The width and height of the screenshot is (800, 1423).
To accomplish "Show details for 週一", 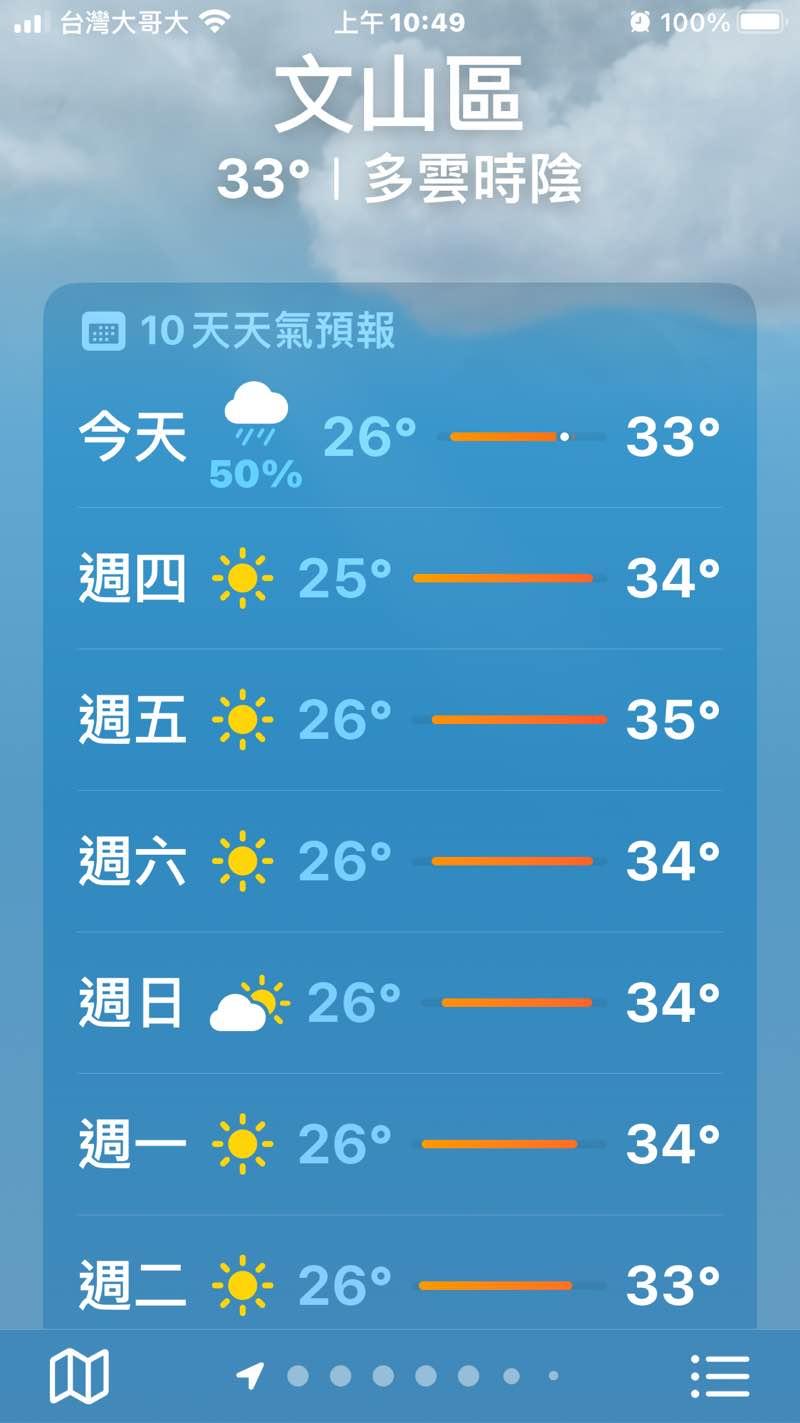I will [399, 1144].
